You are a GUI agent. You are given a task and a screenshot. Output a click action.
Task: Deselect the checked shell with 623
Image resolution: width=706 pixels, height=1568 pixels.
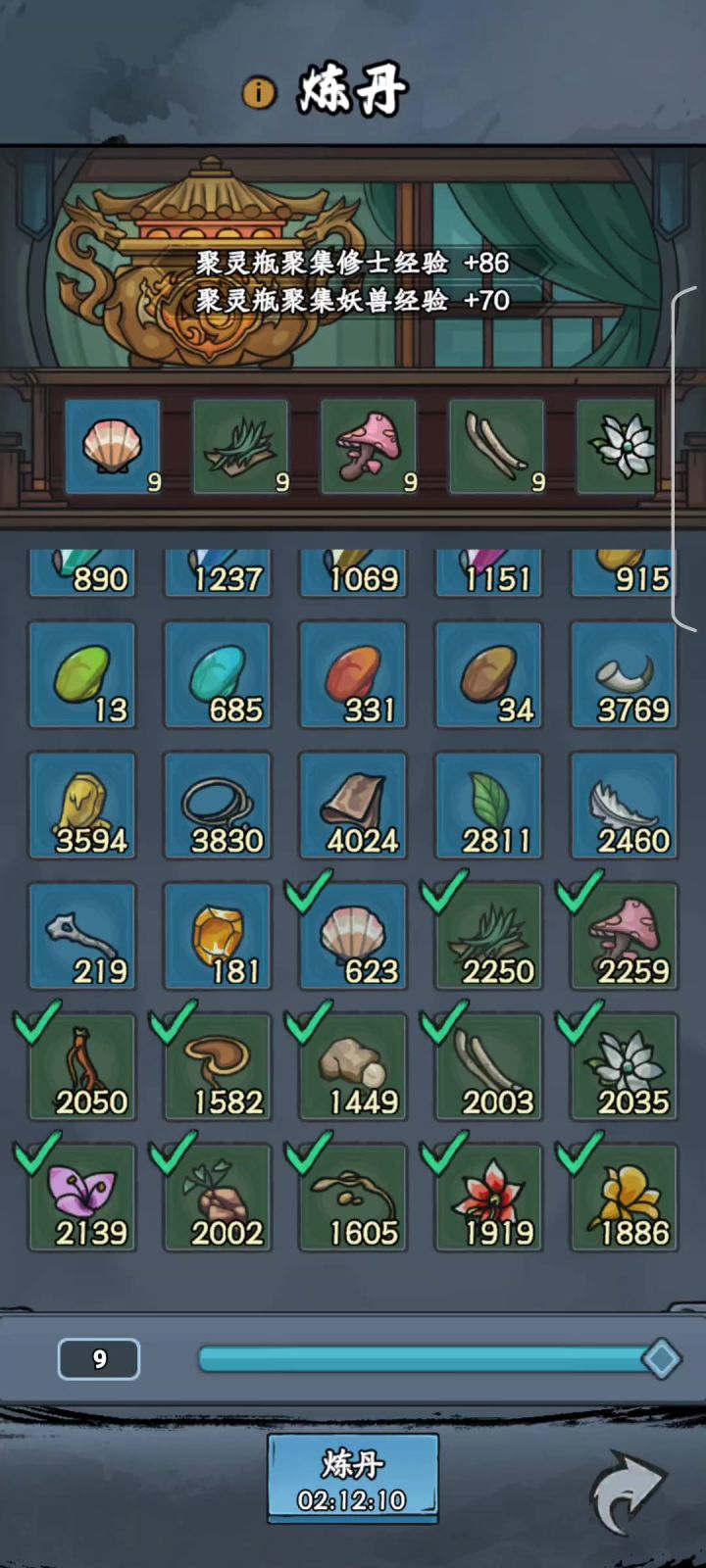353,937
